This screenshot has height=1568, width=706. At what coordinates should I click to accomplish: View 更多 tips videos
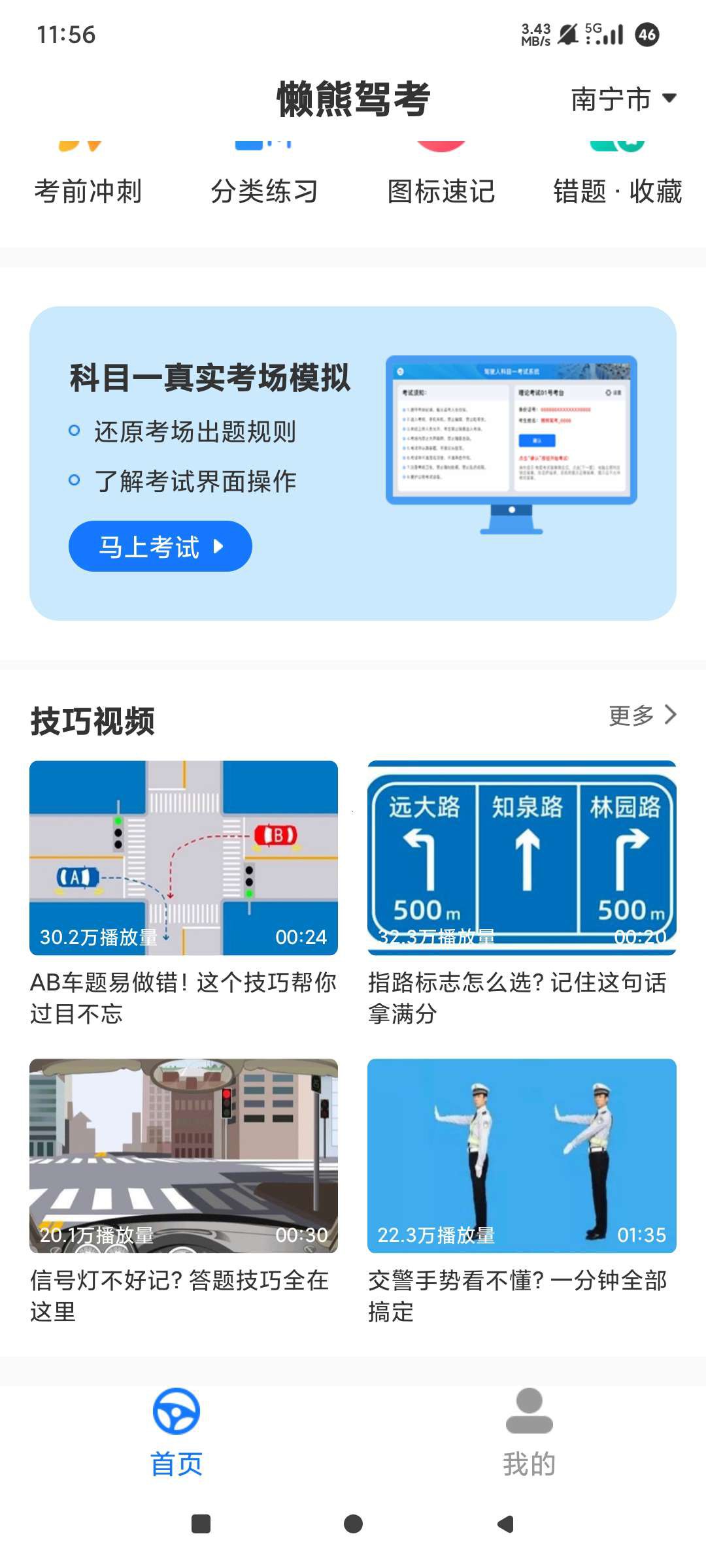(642, 715)
